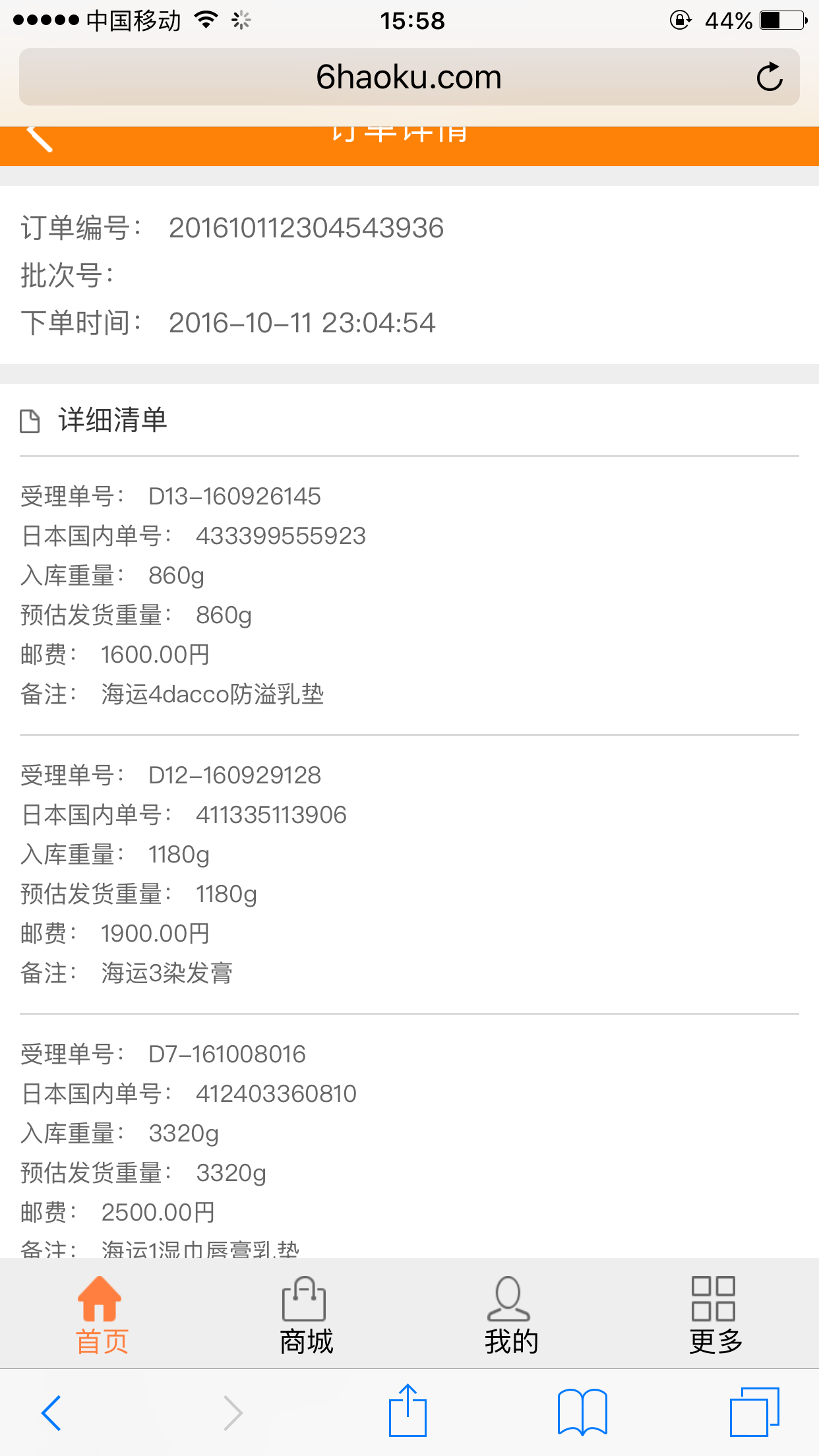Go back using the orange header arrow
This screenshot has height=1456, width=819.
click(39, 138)
